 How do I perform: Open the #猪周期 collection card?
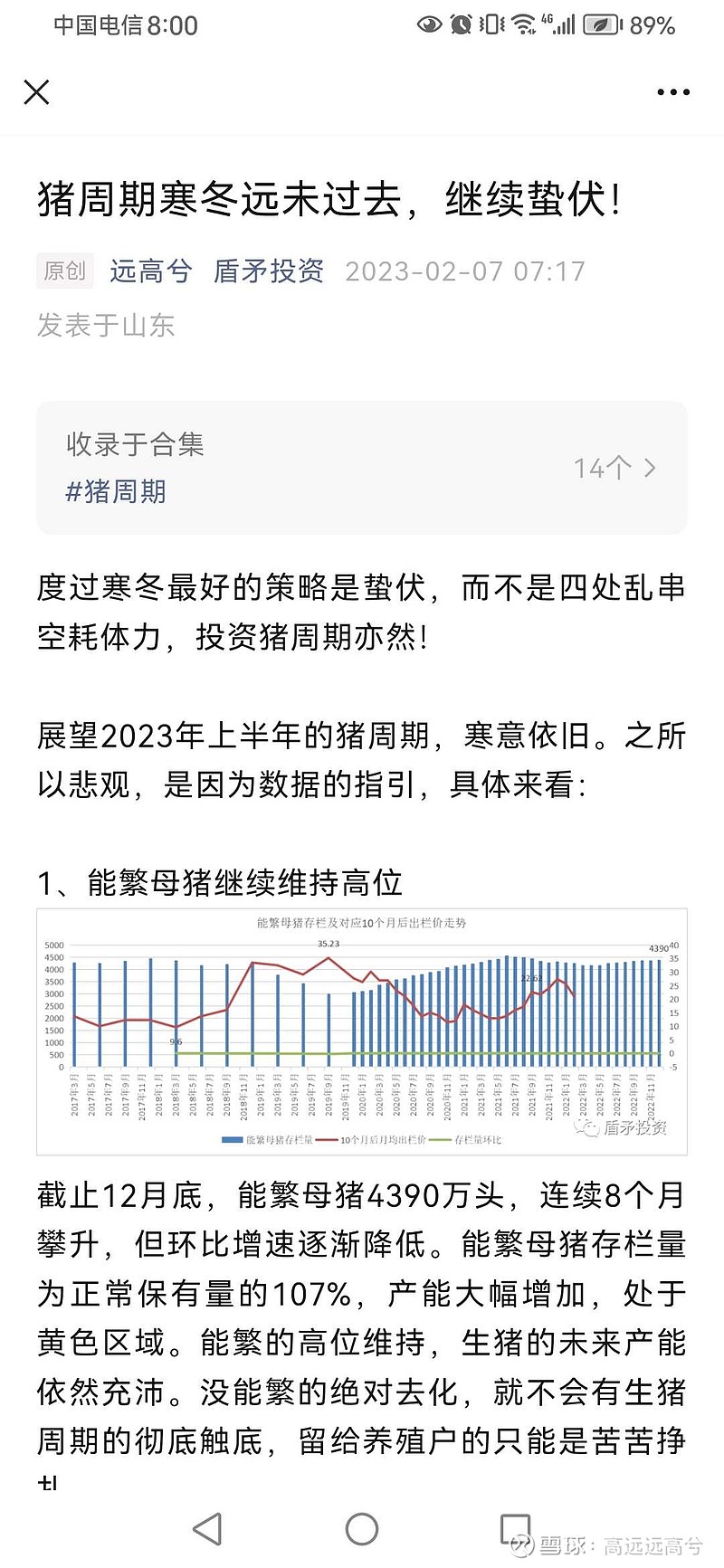[x=362, y=468]
